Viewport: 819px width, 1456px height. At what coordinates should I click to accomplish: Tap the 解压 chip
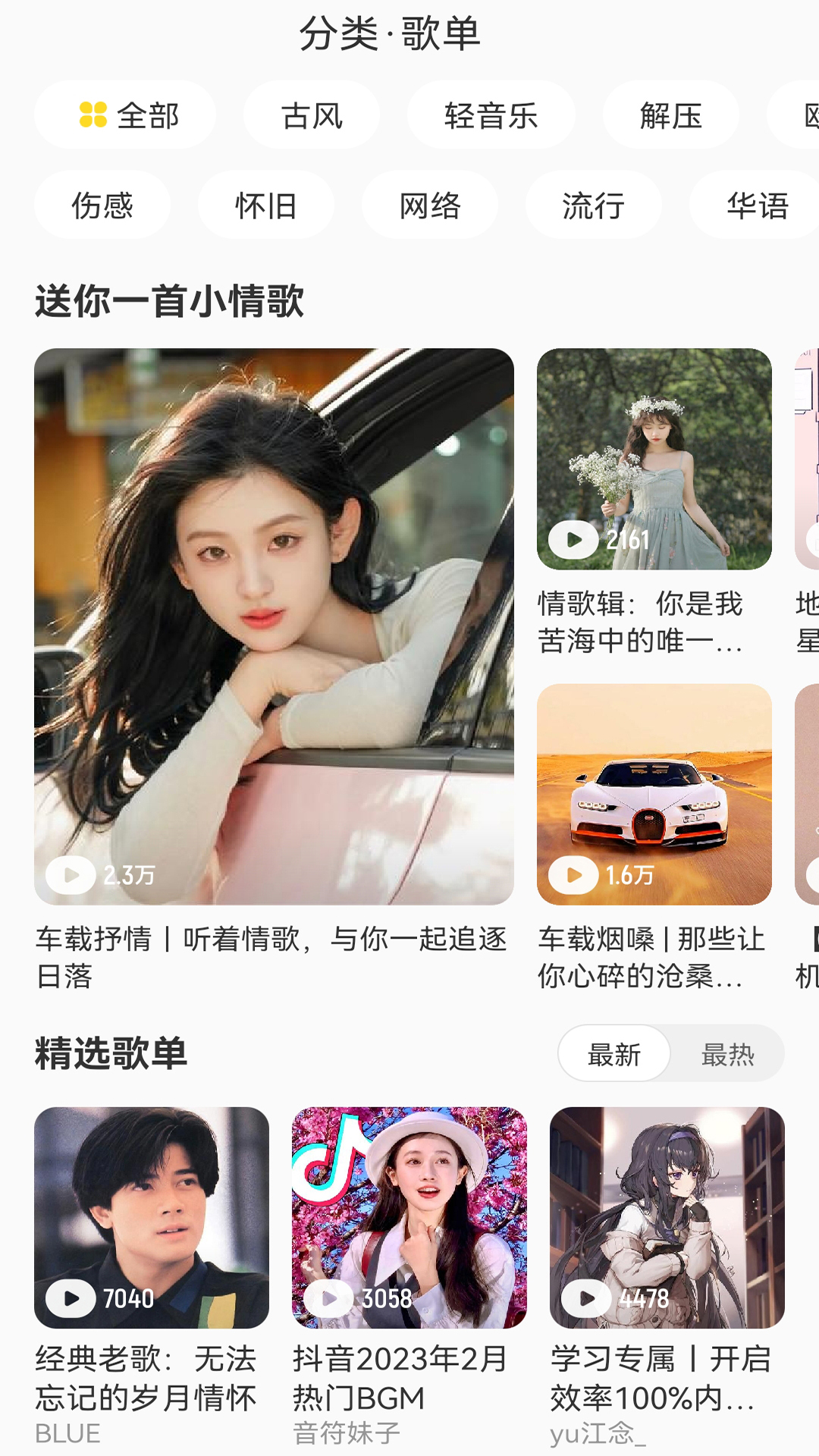click(670, 115)
